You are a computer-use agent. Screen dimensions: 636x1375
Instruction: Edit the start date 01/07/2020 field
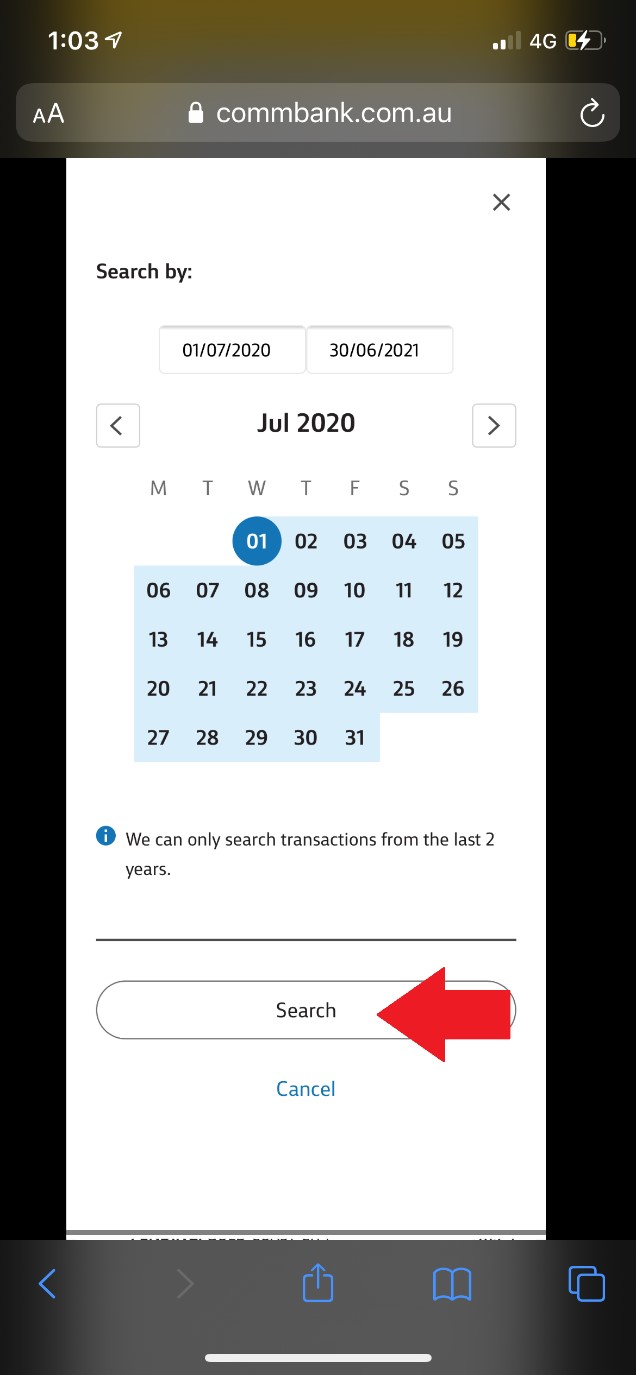[232, 350]
